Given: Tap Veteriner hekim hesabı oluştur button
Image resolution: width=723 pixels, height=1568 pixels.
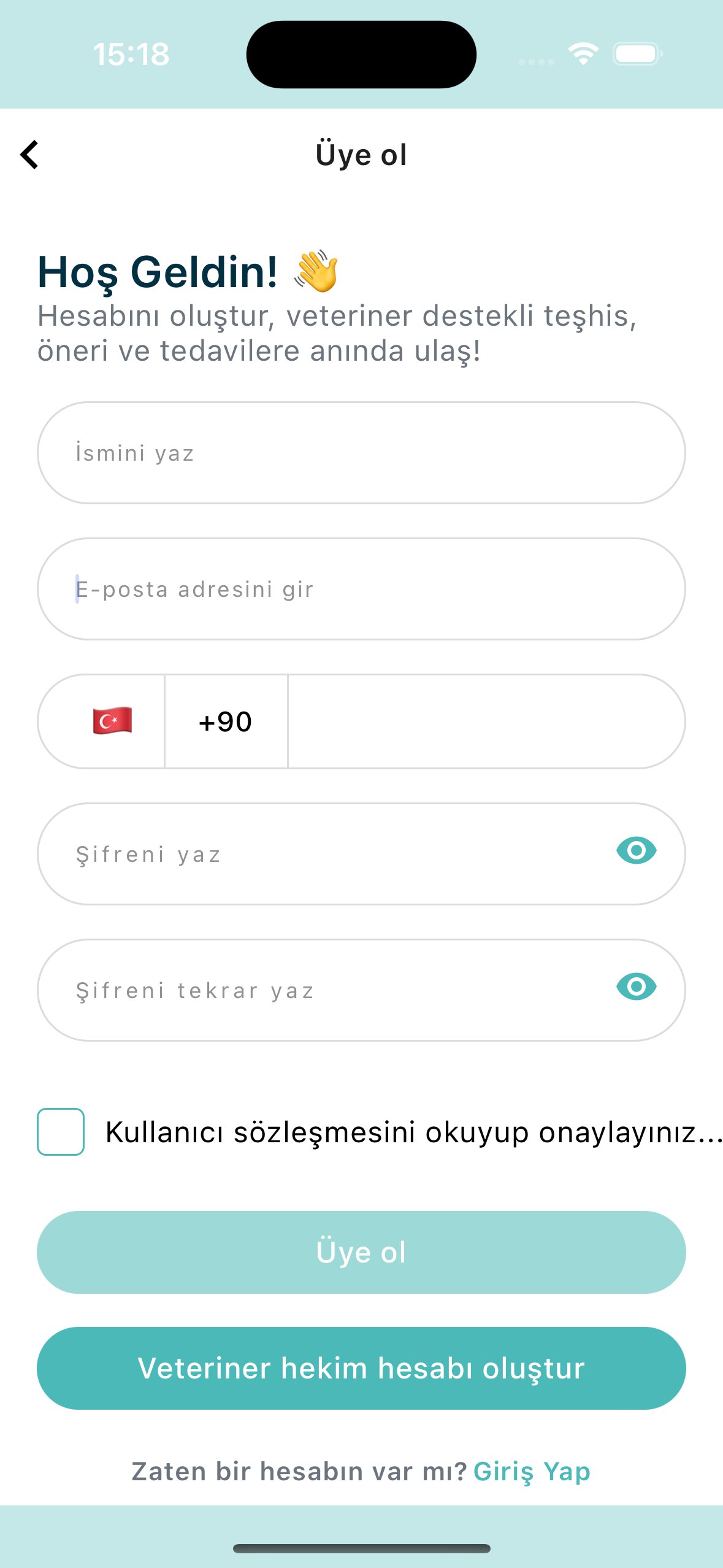Looking at the screenshot, I should pos(361,1367).
